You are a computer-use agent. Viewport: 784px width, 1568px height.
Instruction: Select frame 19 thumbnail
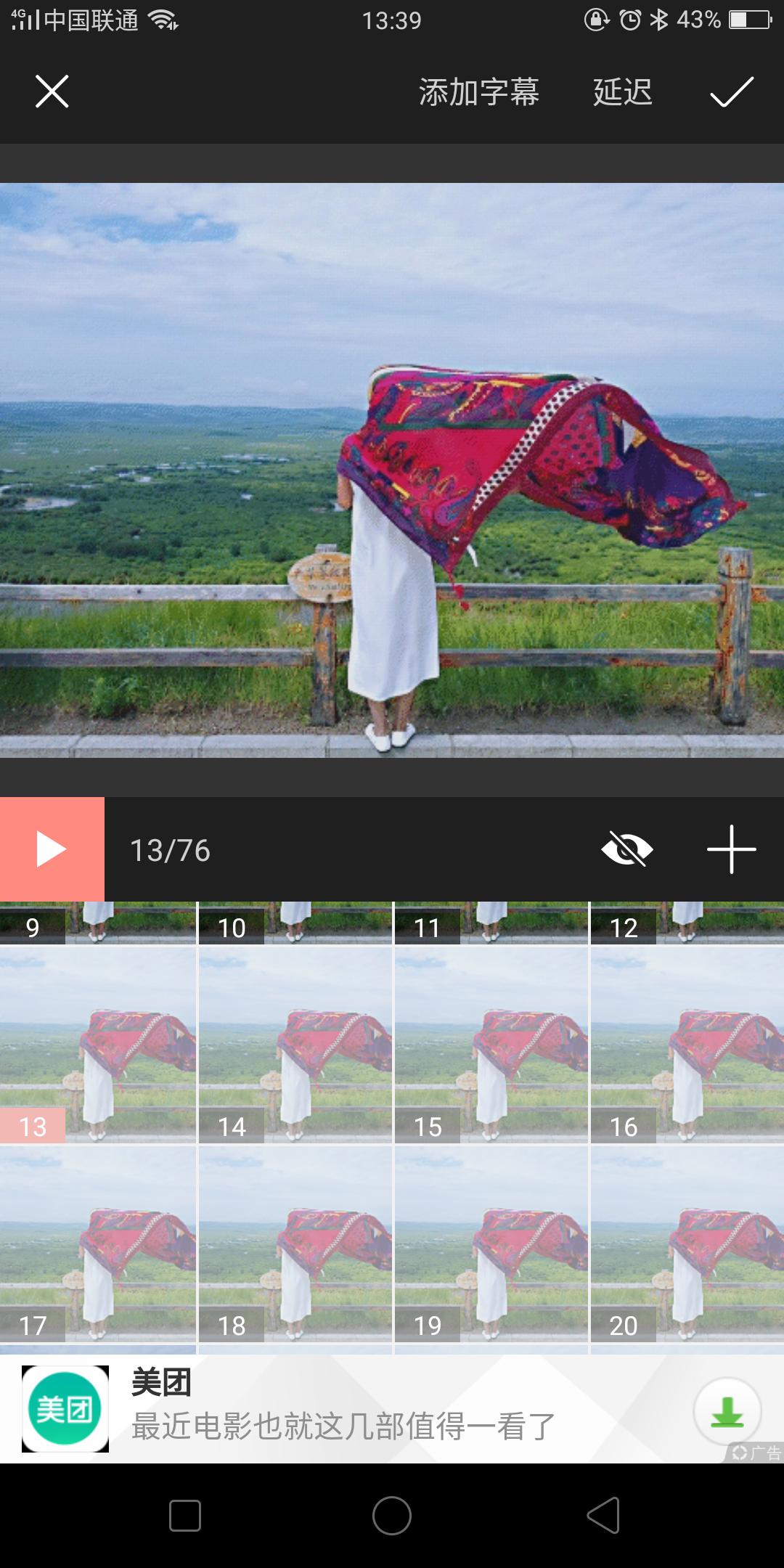[491, 1244]
